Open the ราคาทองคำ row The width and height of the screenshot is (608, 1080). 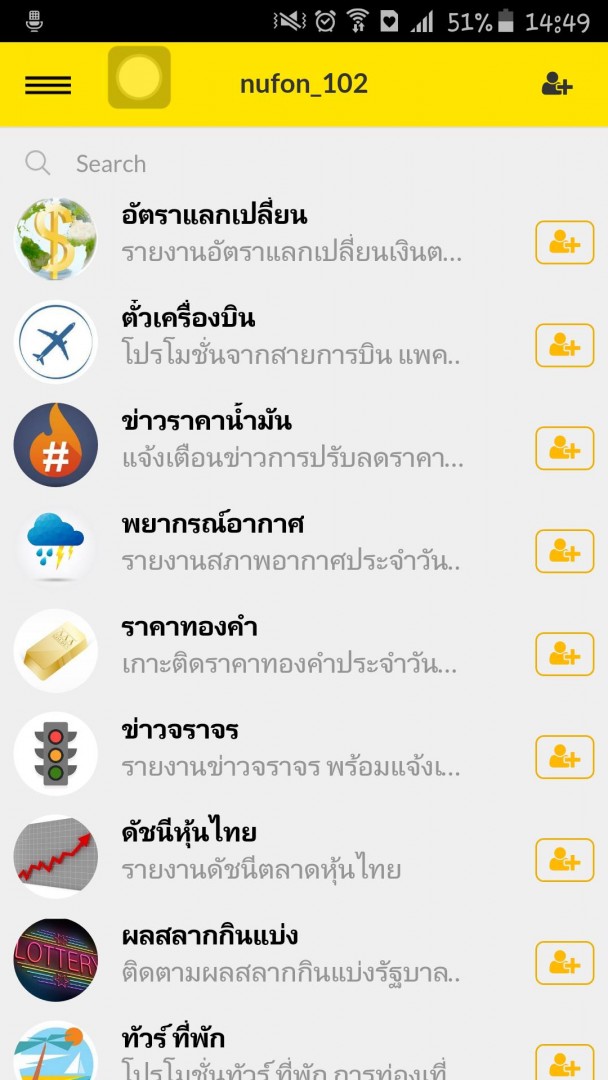[290, 646]
